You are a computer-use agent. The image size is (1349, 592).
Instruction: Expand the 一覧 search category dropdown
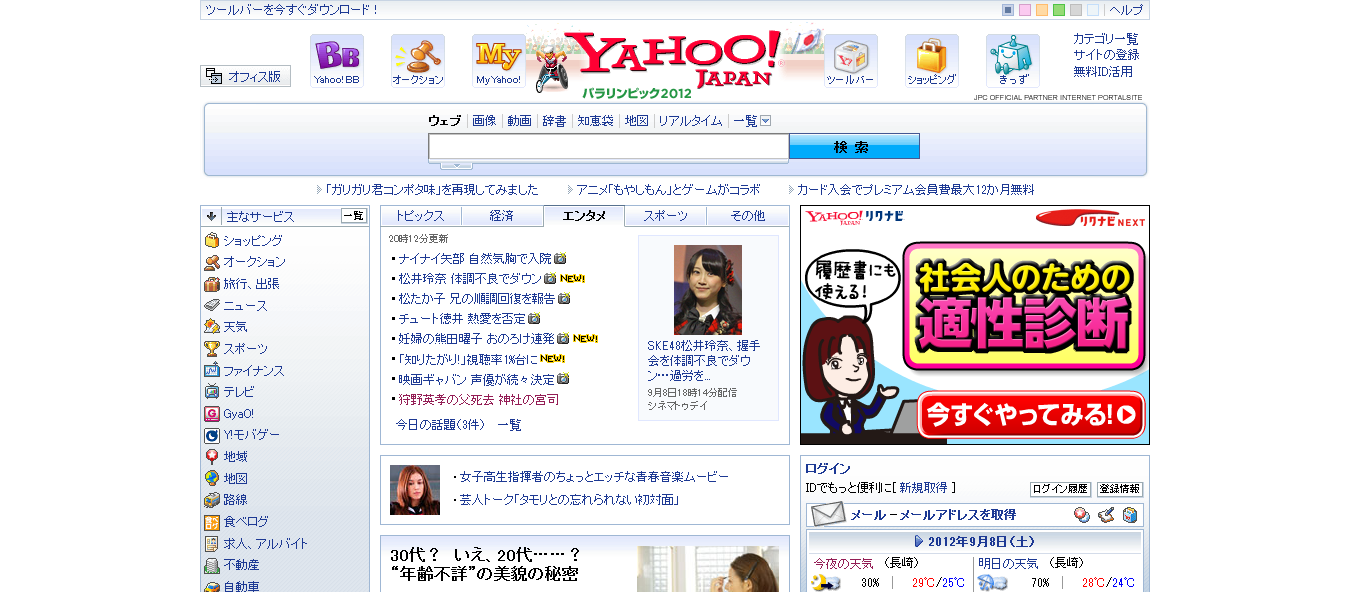click(752, 121)
